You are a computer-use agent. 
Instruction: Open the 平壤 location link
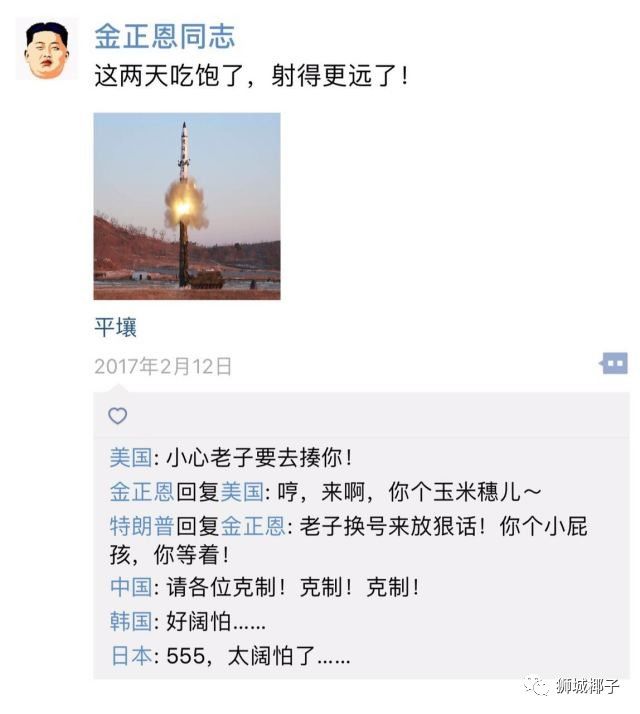(x=115, y=327)
